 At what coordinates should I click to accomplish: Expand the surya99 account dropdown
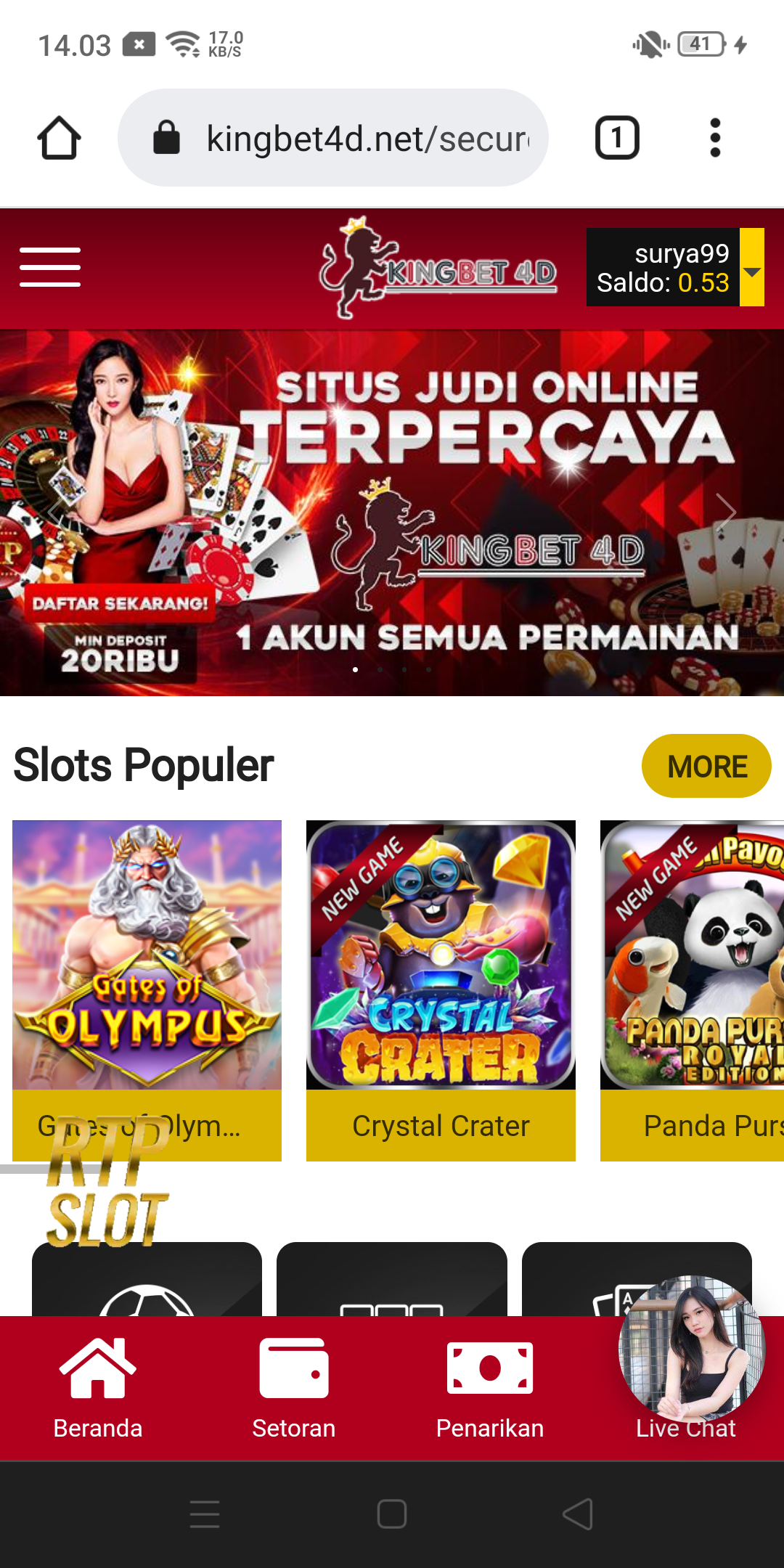pos(751,267)
